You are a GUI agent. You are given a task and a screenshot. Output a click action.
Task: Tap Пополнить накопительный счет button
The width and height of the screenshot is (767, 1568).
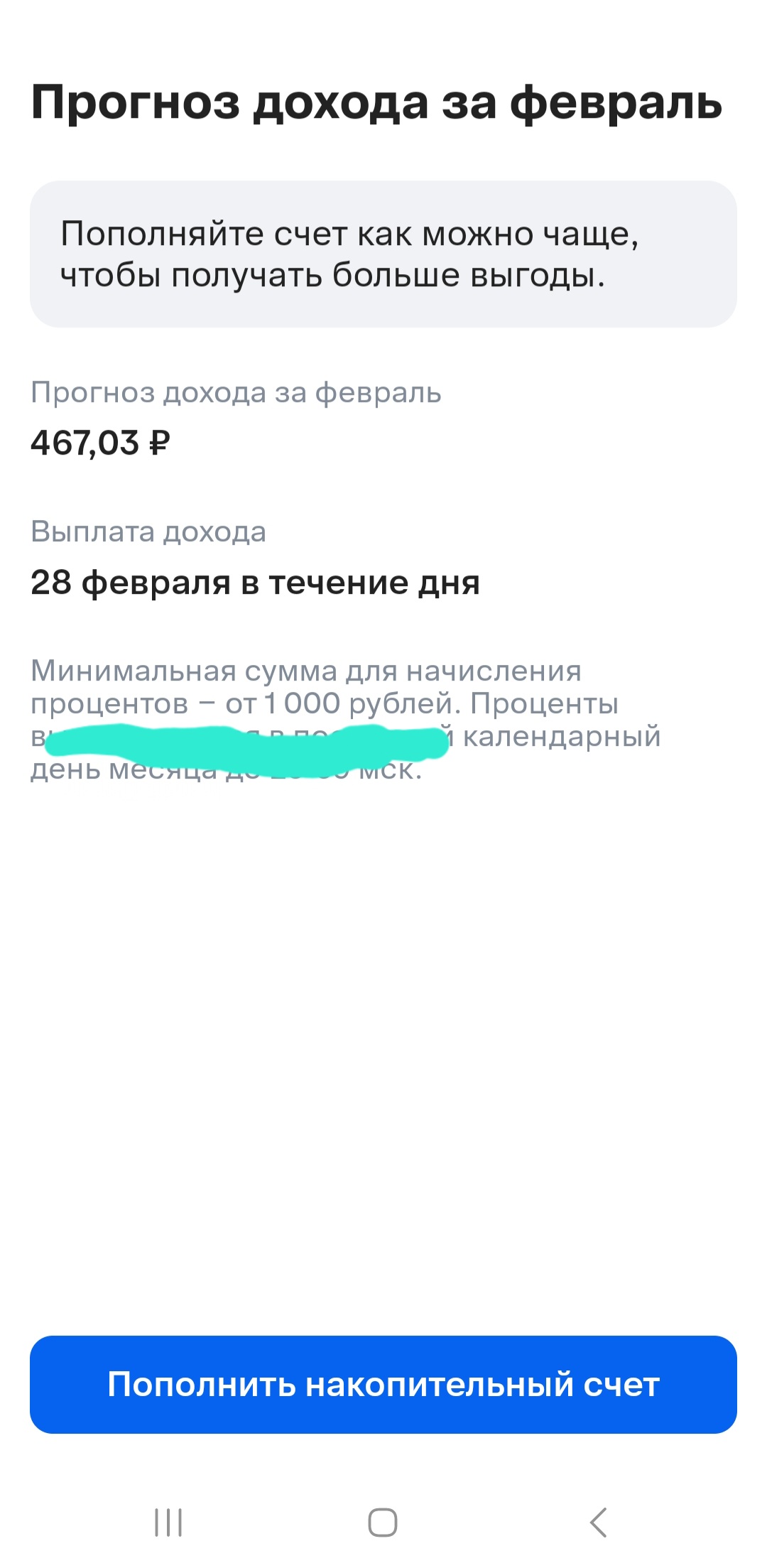pyautogui.click(x=383, y=1384)
